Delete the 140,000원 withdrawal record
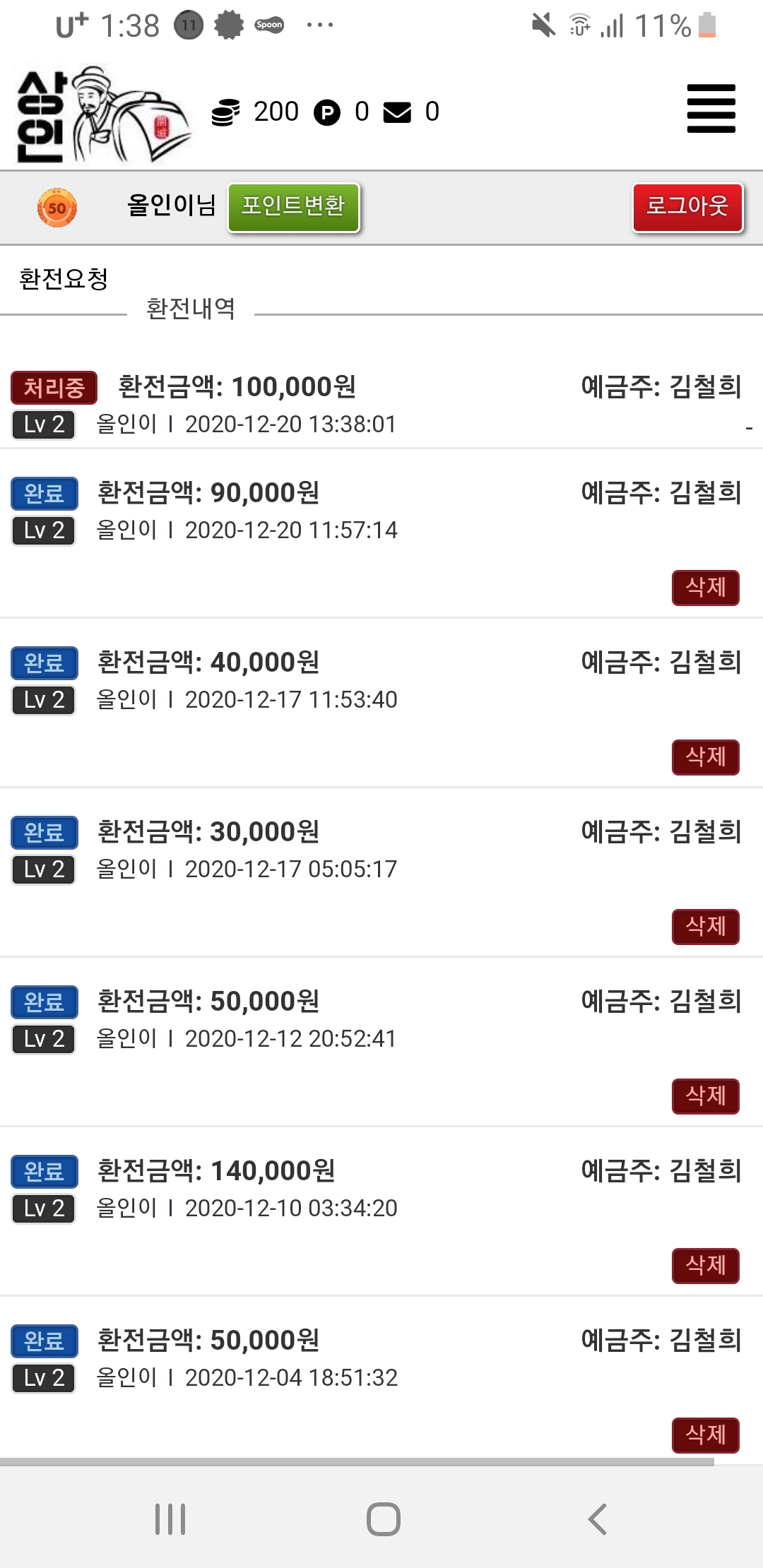763x1568 pixels. [705, 1265]
